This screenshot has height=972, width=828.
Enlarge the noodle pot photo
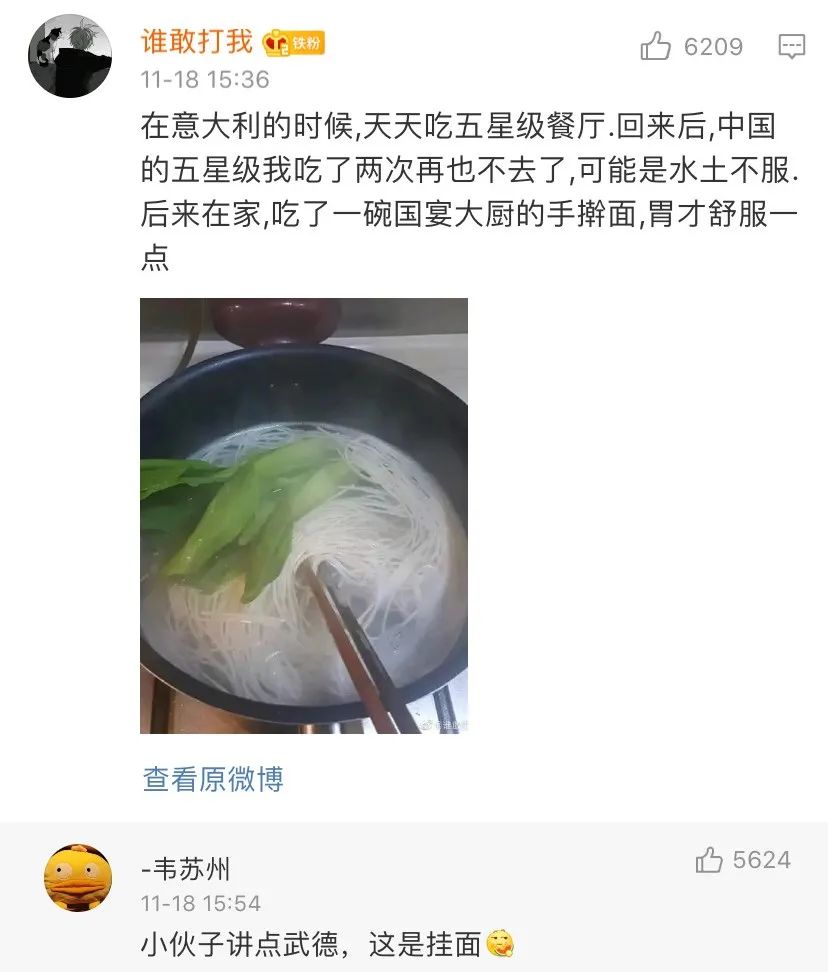click(x=304, y=515)
